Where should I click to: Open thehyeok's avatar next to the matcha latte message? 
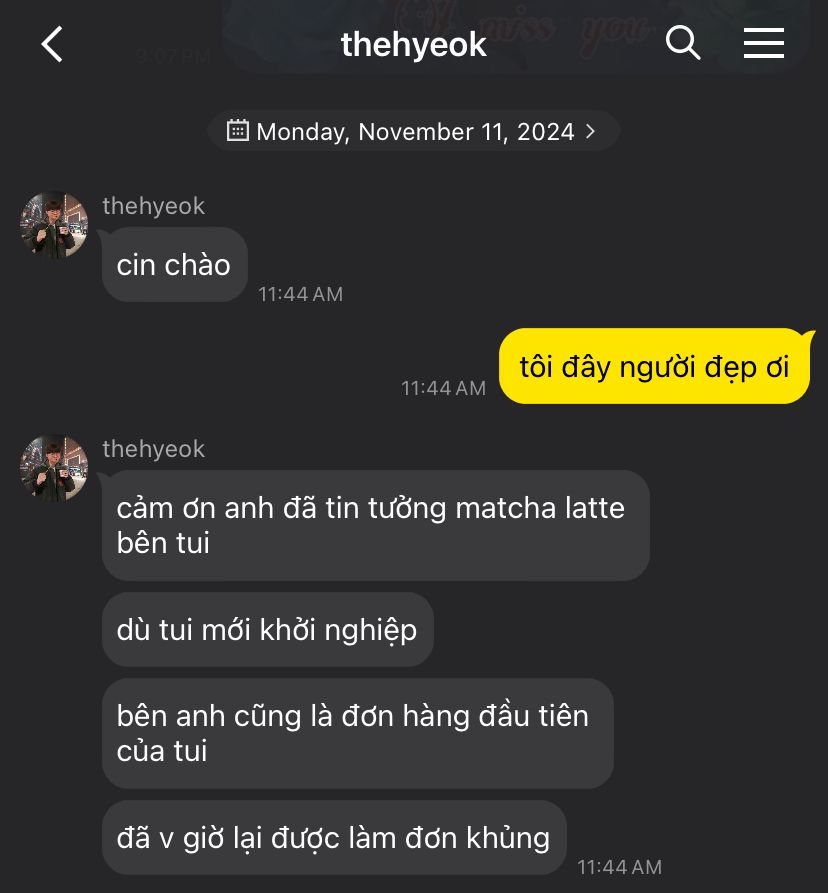[x=54, y=468]
